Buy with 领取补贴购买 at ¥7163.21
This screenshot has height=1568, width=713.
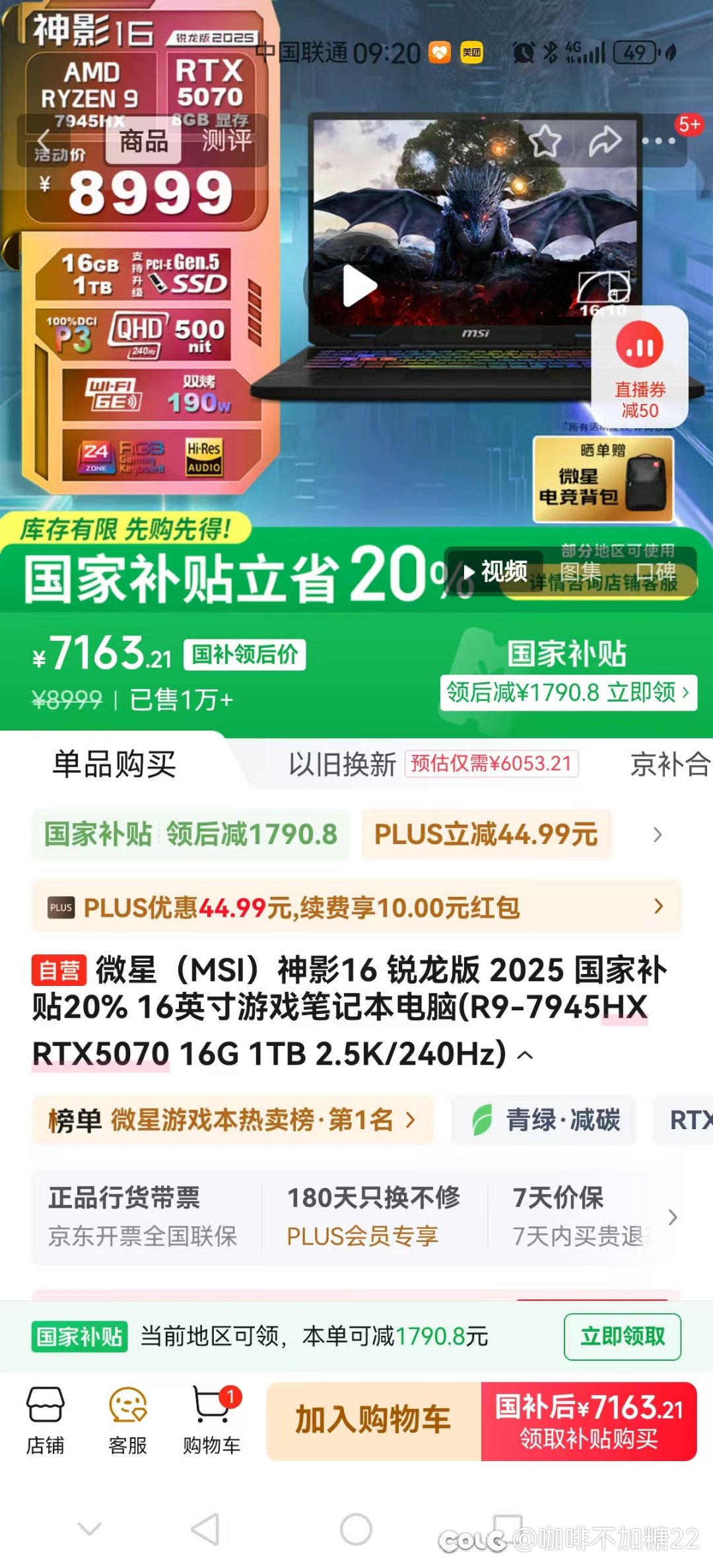[589, 1420]
